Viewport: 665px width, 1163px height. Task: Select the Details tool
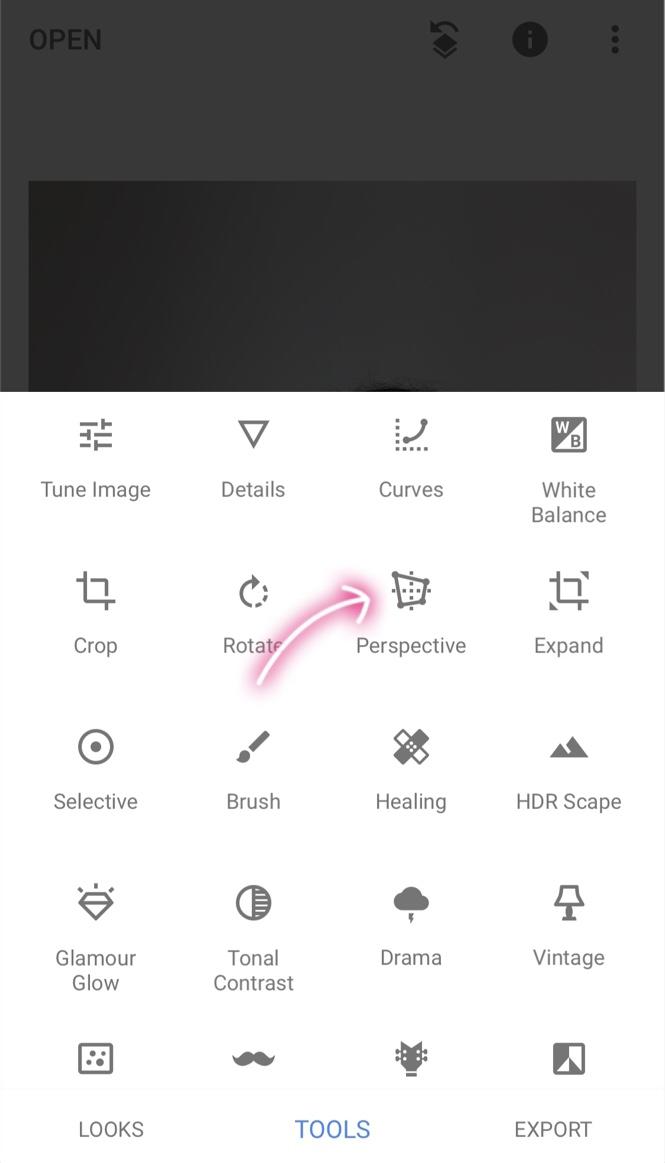(253, 458)
